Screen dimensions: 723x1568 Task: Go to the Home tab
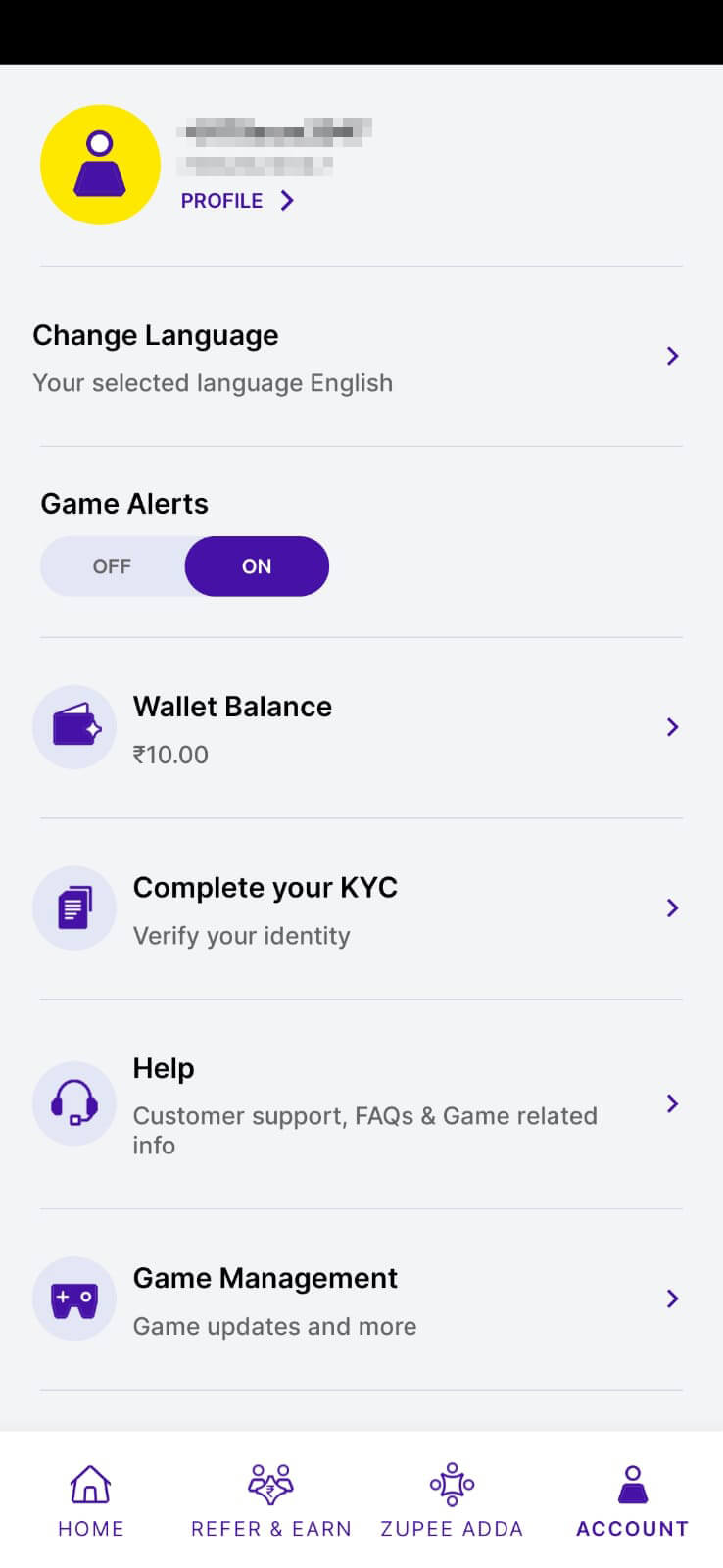90,1500
